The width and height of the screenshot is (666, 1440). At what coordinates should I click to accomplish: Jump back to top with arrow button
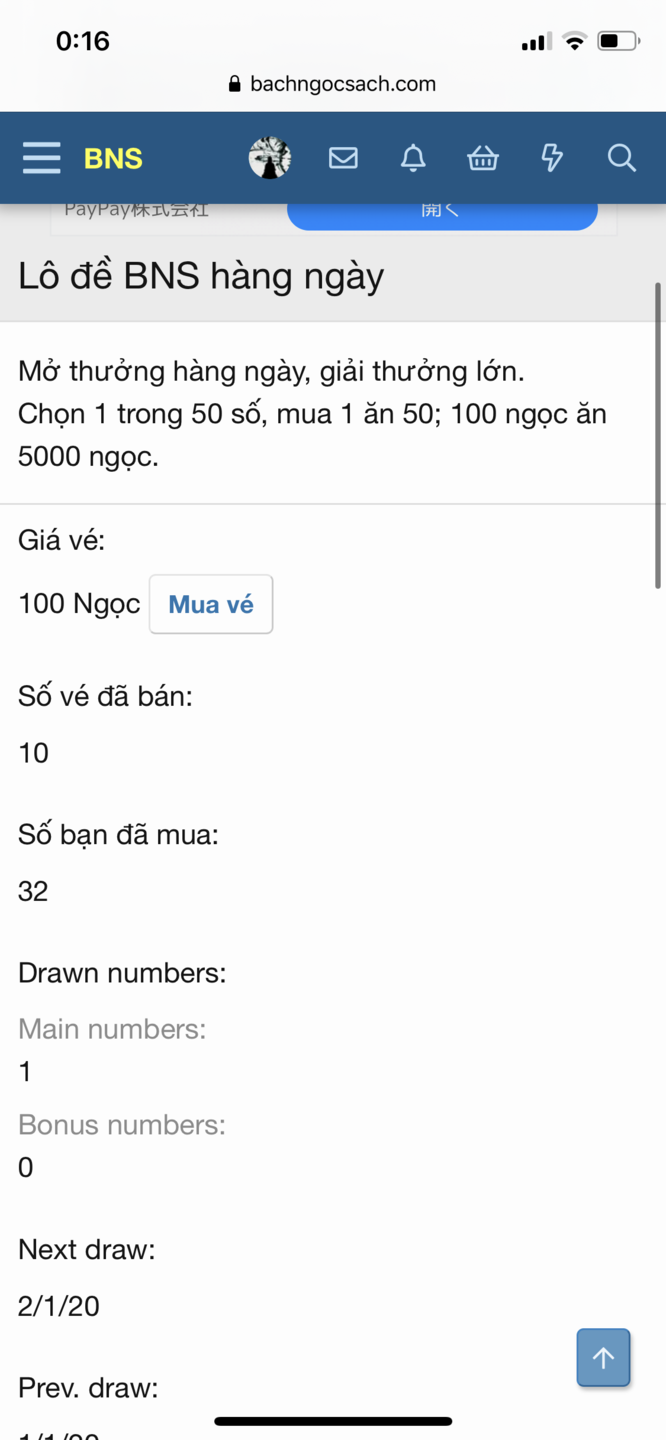tap(603, 1357)
